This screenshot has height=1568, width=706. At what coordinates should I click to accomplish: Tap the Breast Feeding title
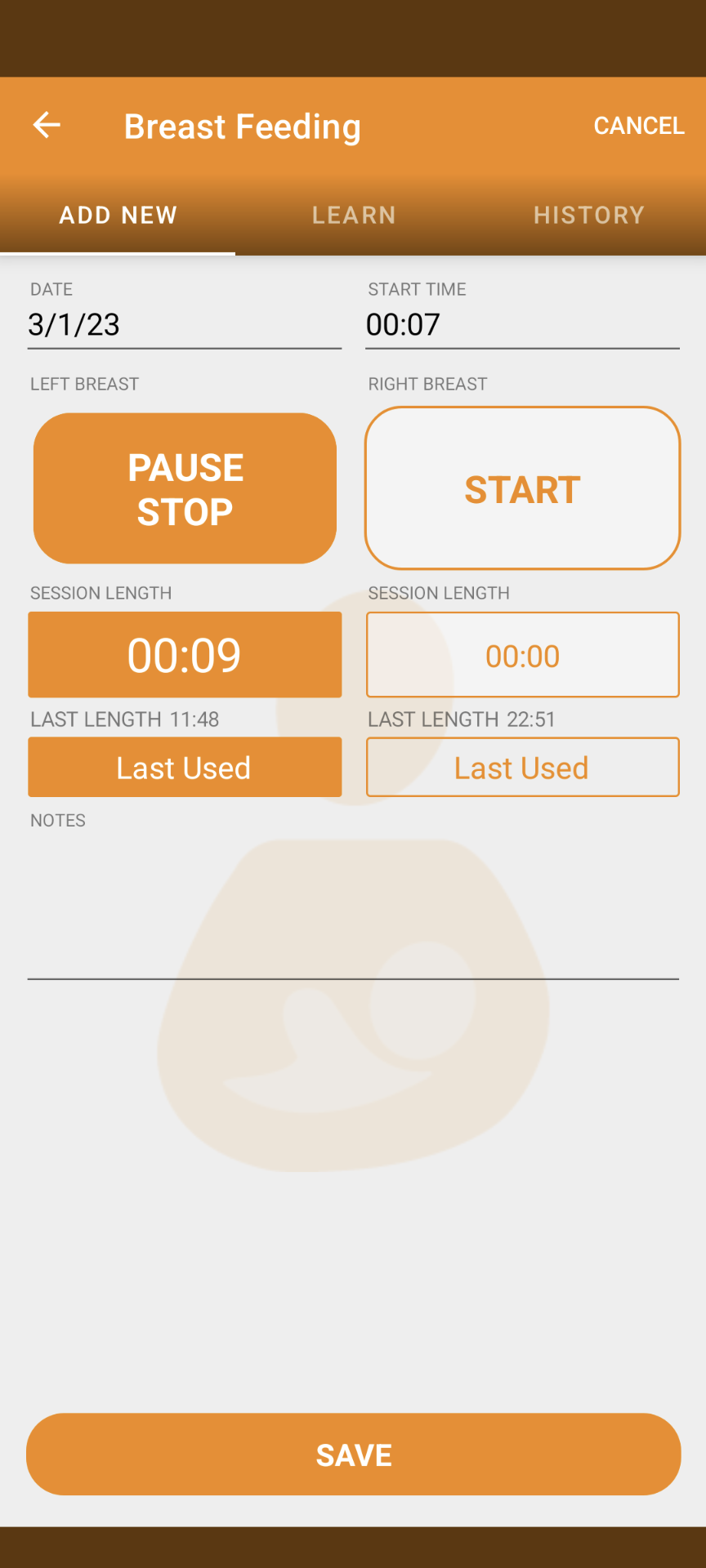242,127
